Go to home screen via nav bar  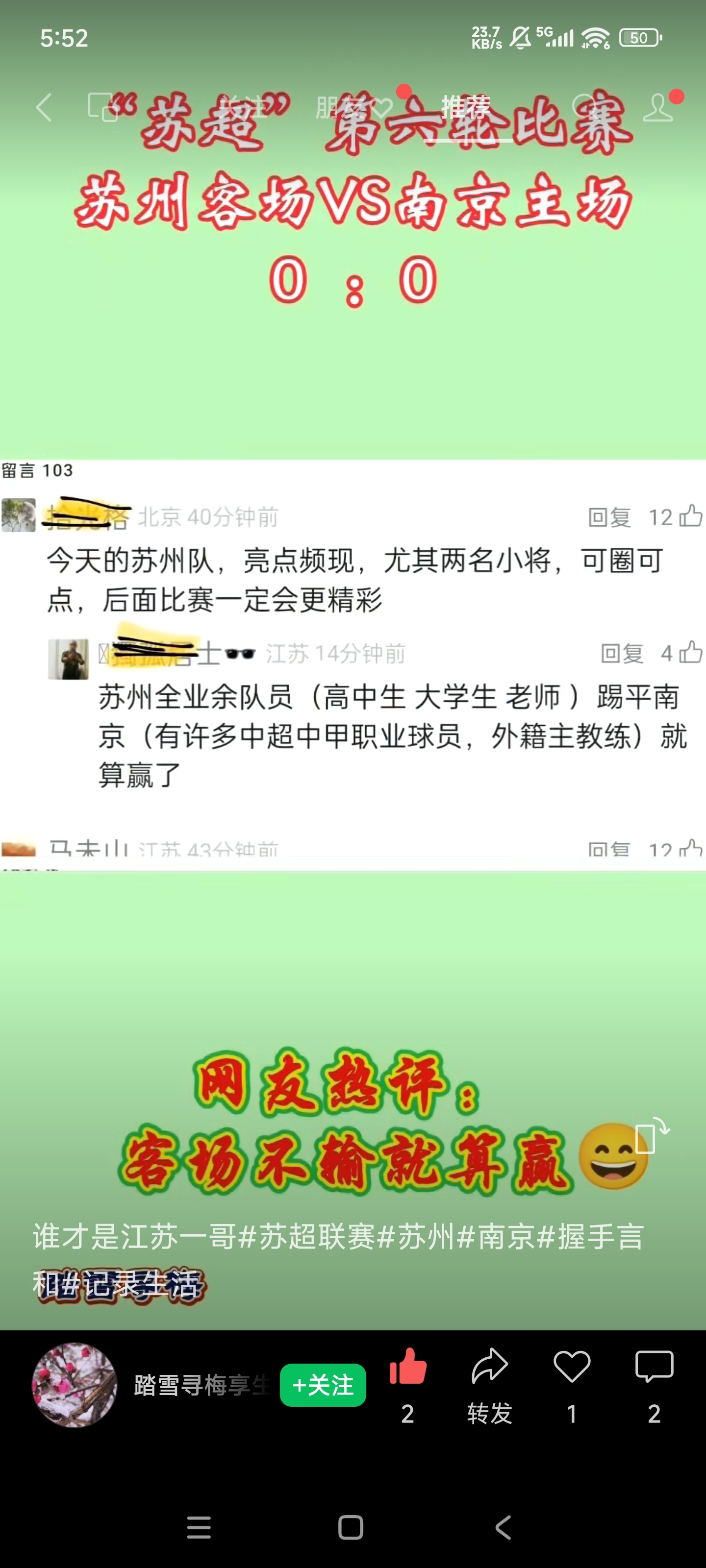coord(350,1527)
